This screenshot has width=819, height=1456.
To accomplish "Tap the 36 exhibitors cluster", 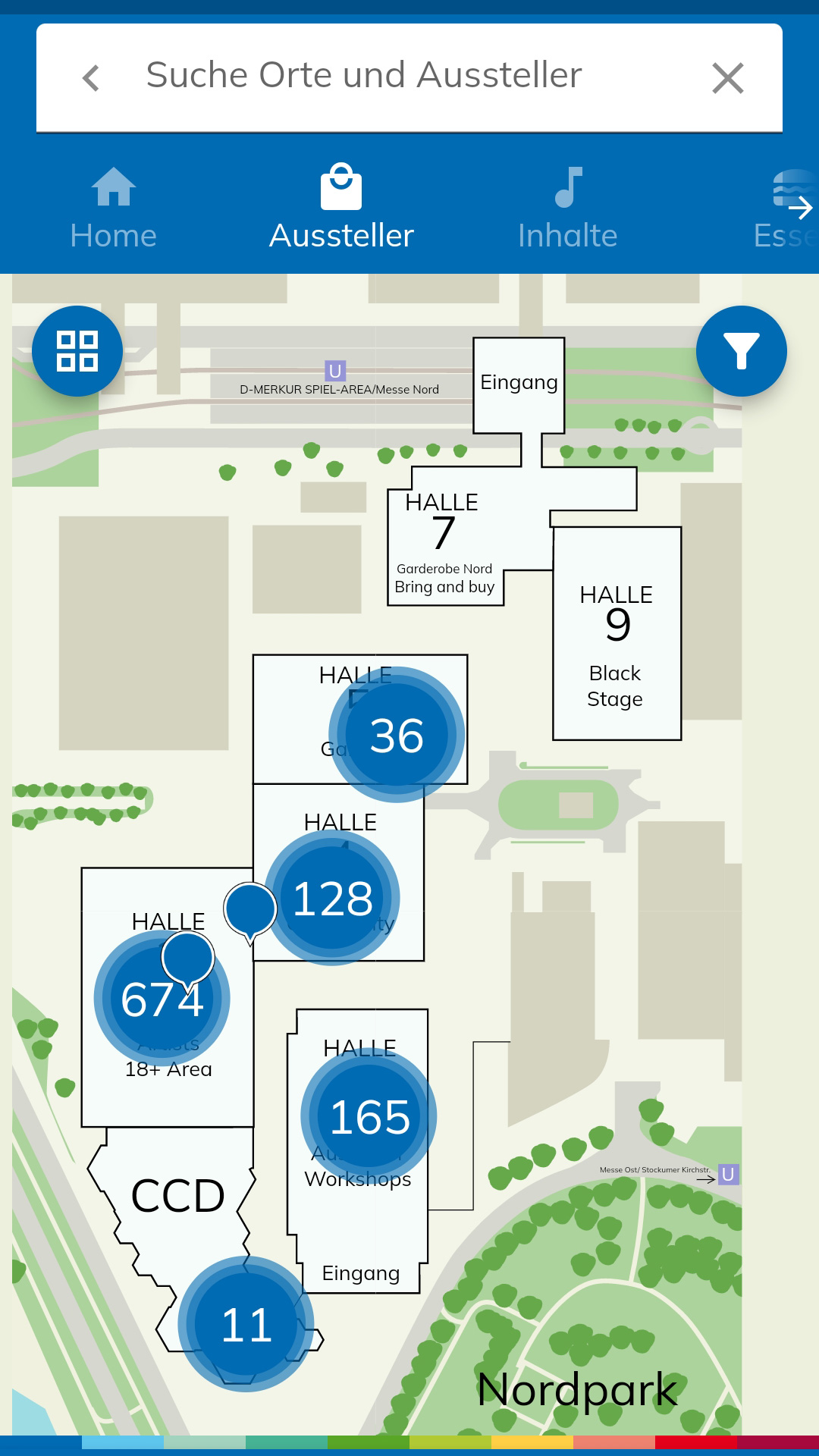I will [397, 735].
